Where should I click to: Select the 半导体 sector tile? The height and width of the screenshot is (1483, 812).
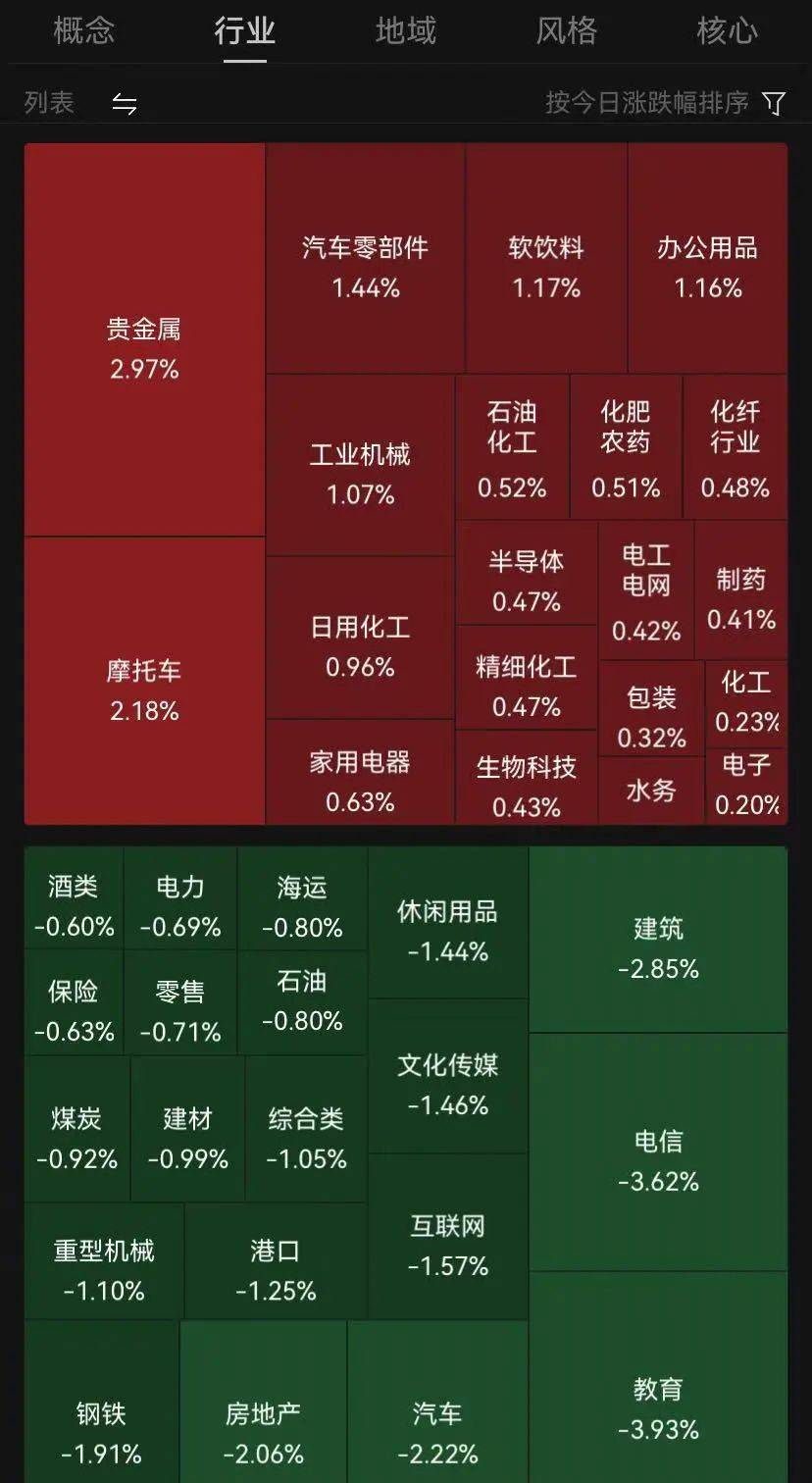(x=526, y=579)
